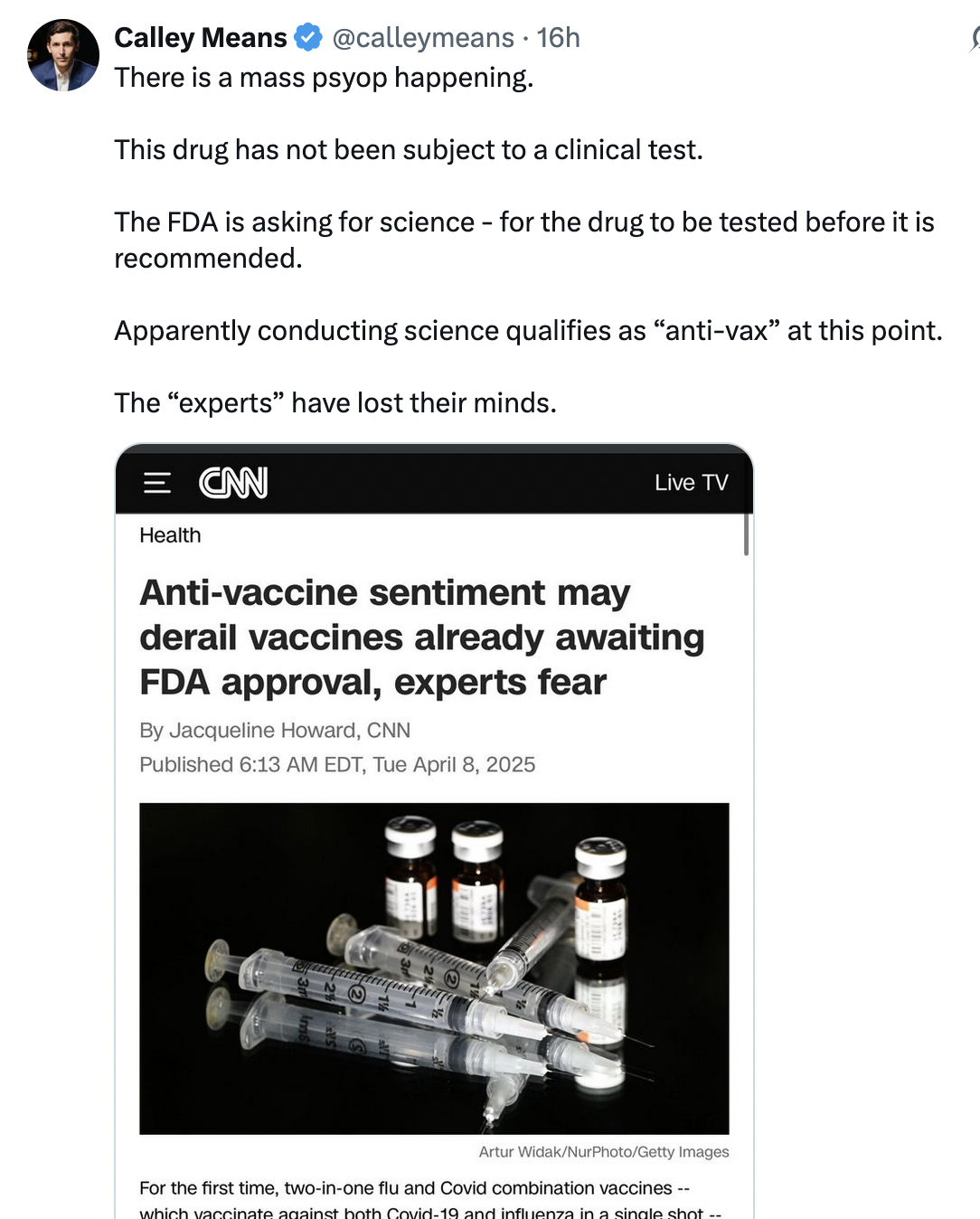The width and height of the screenshot is (980, 1219).
Task: Open the Calley Means display name
Action: click(x=200, y=38)
